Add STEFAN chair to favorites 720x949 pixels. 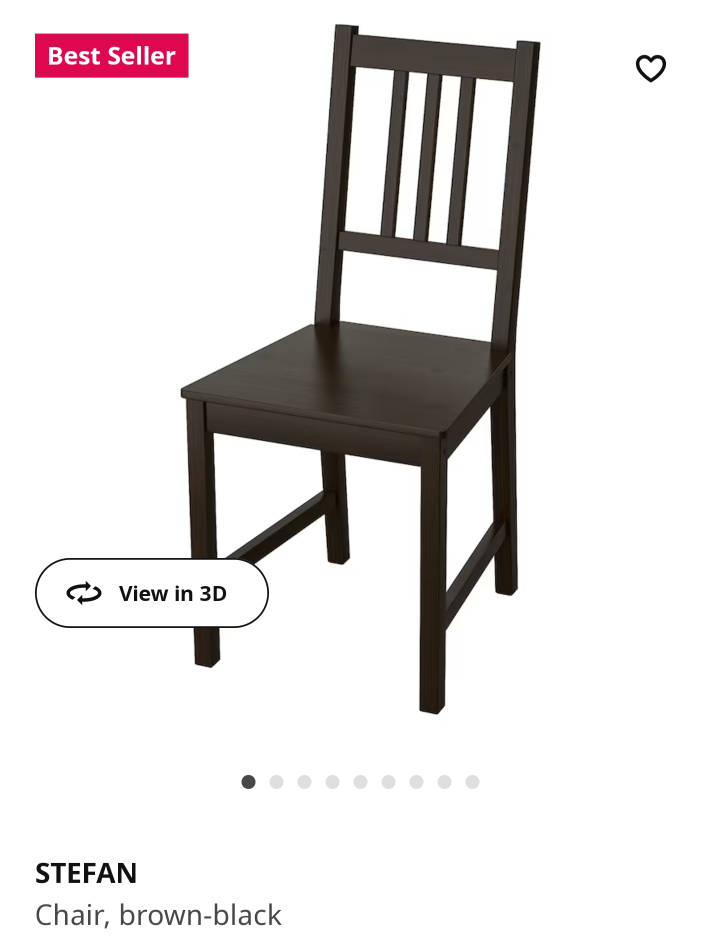(x=651, y=68)
